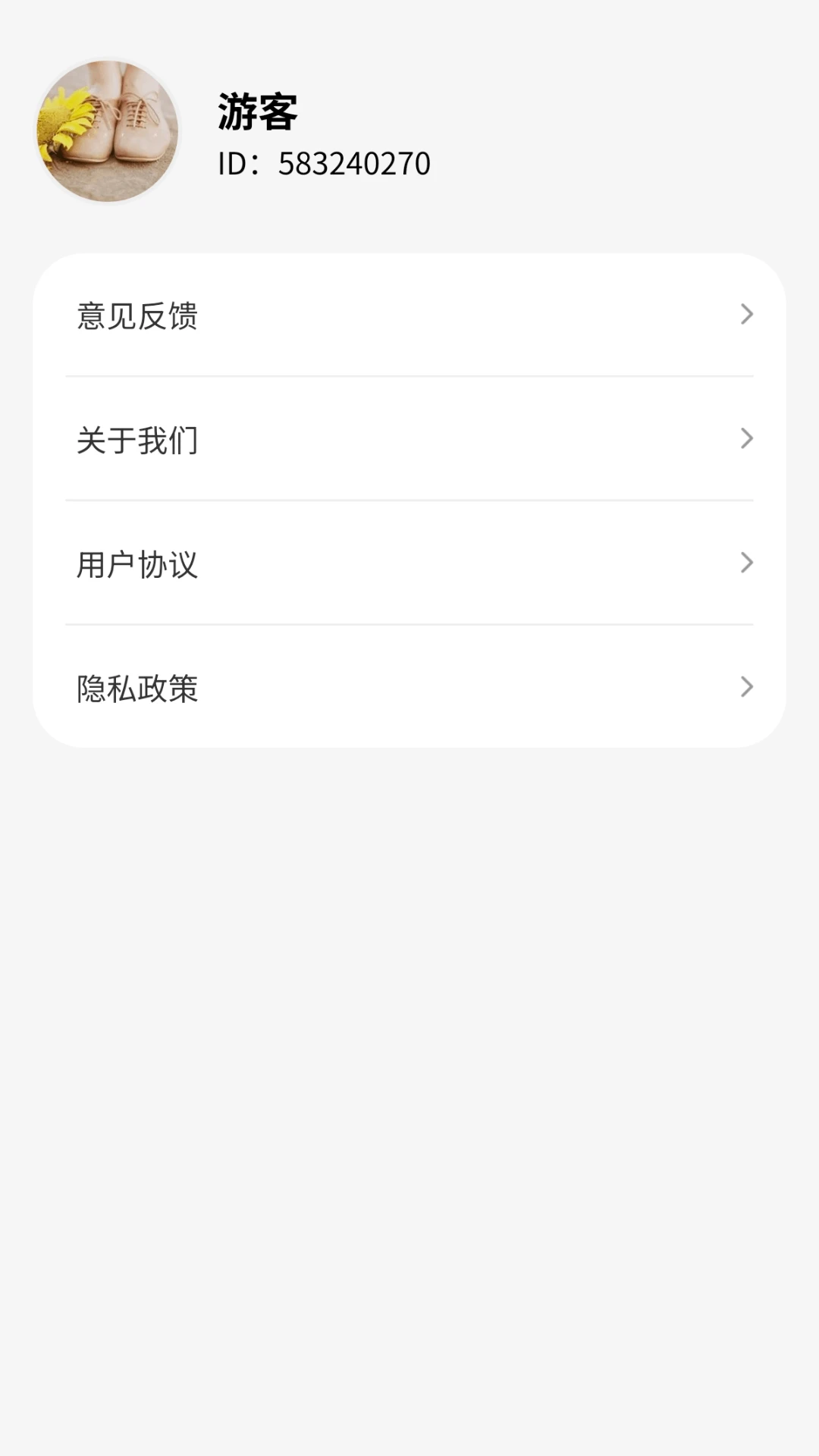This screenshot has height=1456, width=819.
Task: Open 用户协议 user agreement
Action: (x=409, y=563)
